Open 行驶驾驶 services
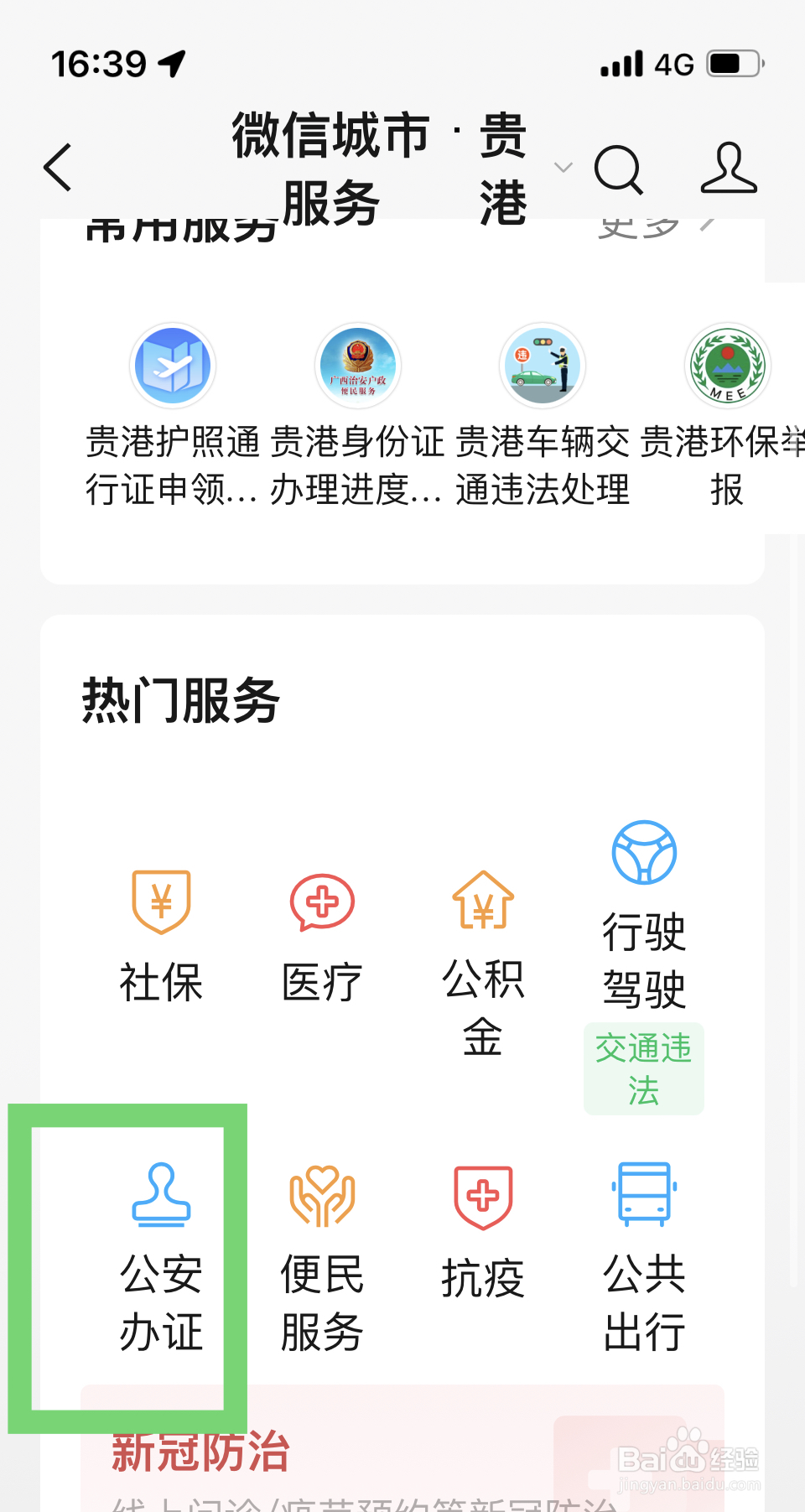805x1512 pixels. tap(644, 914)
